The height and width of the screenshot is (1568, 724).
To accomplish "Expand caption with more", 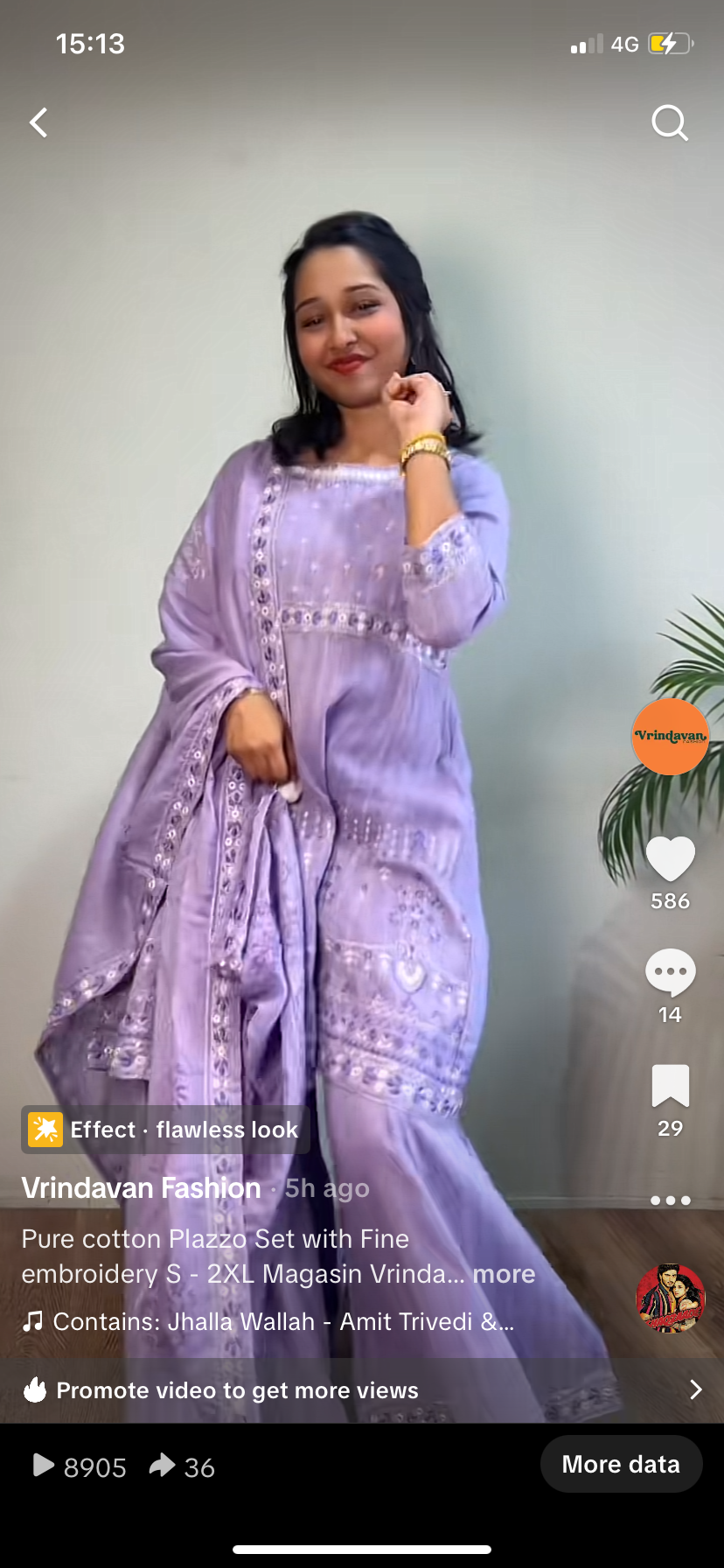I will pyautogui.click(x=504, y=1274).
